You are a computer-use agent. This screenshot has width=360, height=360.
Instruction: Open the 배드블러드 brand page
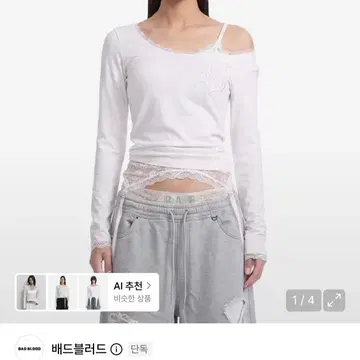coord(79,349)
